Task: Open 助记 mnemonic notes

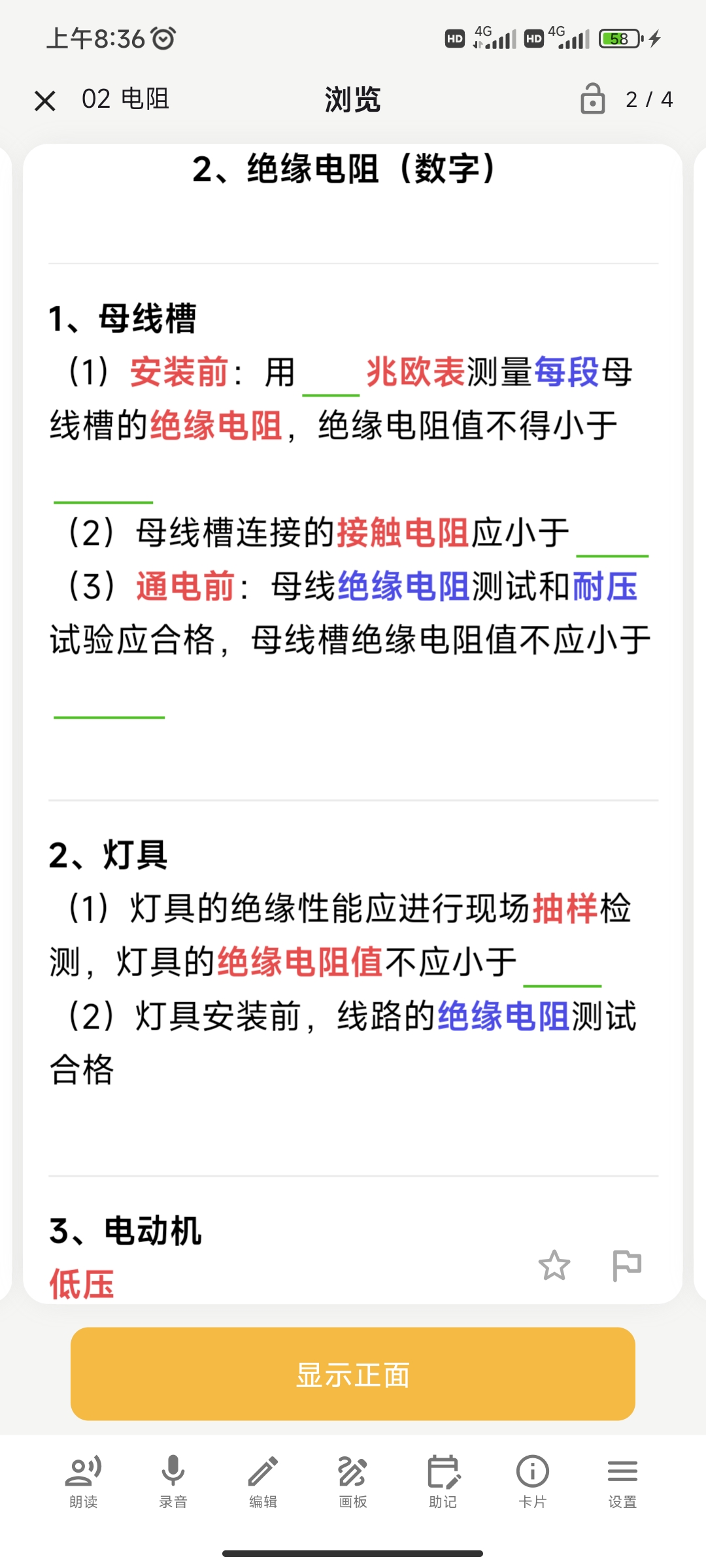Action: coord(443,1482)
